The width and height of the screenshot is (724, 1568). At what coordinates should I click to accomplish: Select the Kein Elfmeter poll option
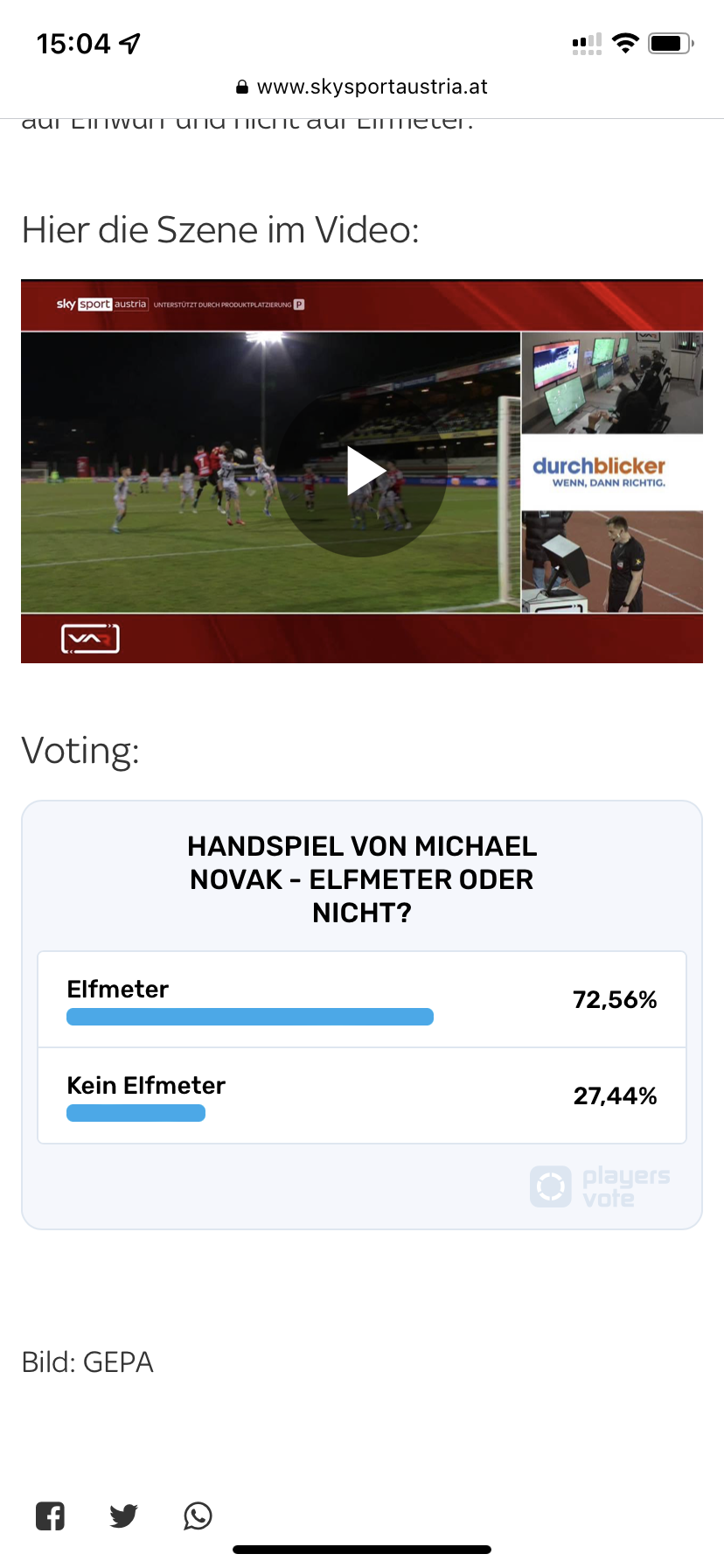pos(362,1095)
